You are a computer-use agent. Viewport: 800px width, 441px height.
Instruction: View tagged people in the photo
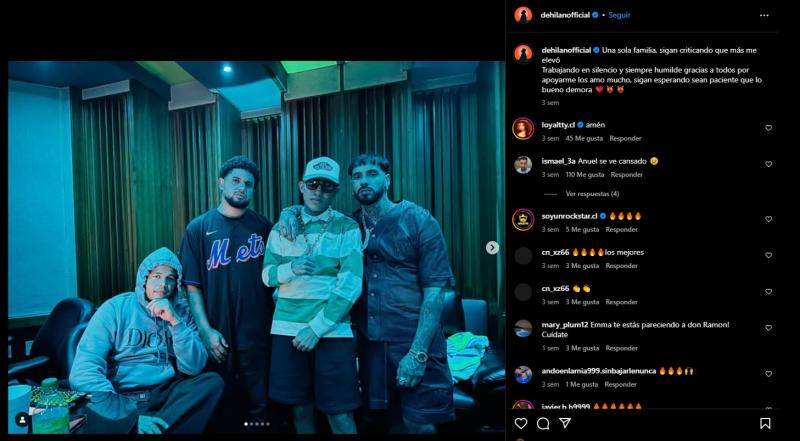tap(22, 419)
